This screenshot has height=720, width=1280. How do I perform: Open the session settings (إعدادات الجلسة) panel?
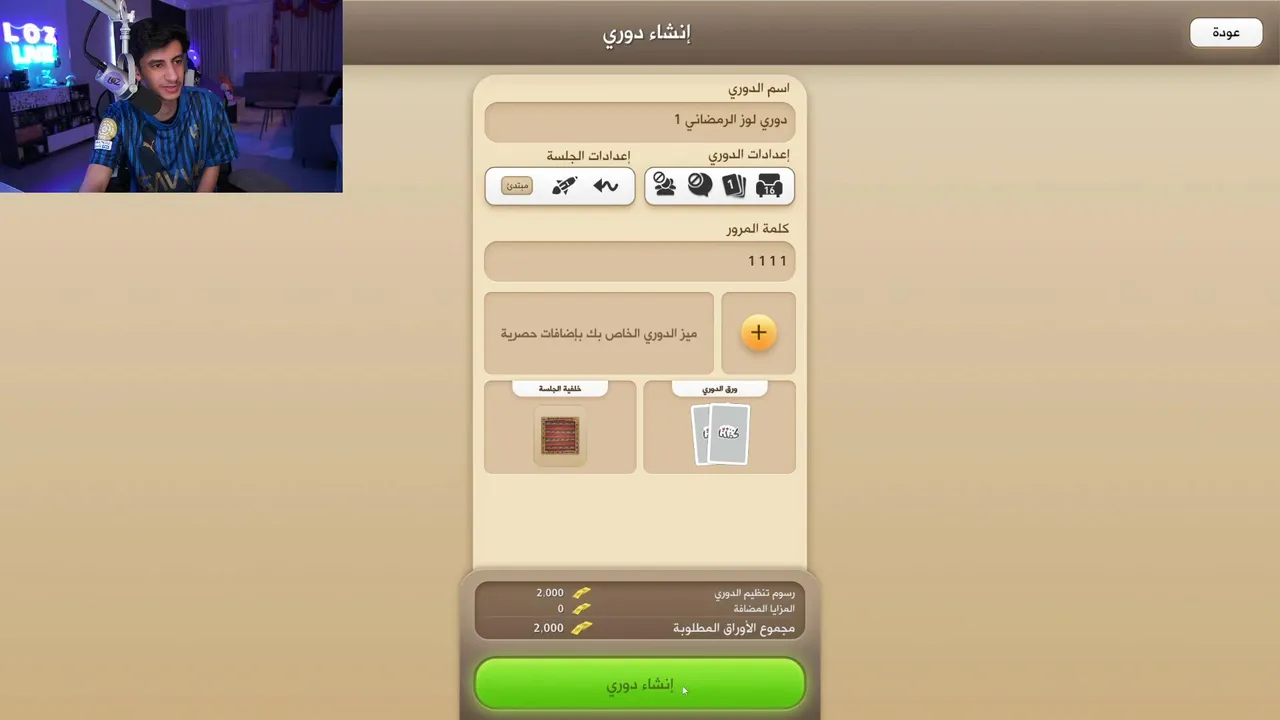[560, 186]
